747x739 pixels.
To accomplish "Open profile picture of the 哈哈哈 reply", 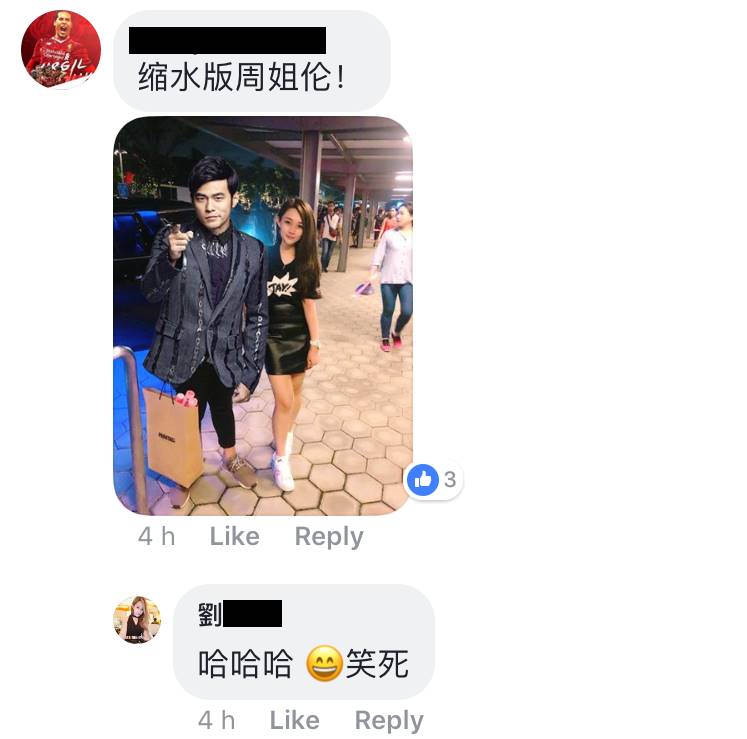I will [137, 619].
